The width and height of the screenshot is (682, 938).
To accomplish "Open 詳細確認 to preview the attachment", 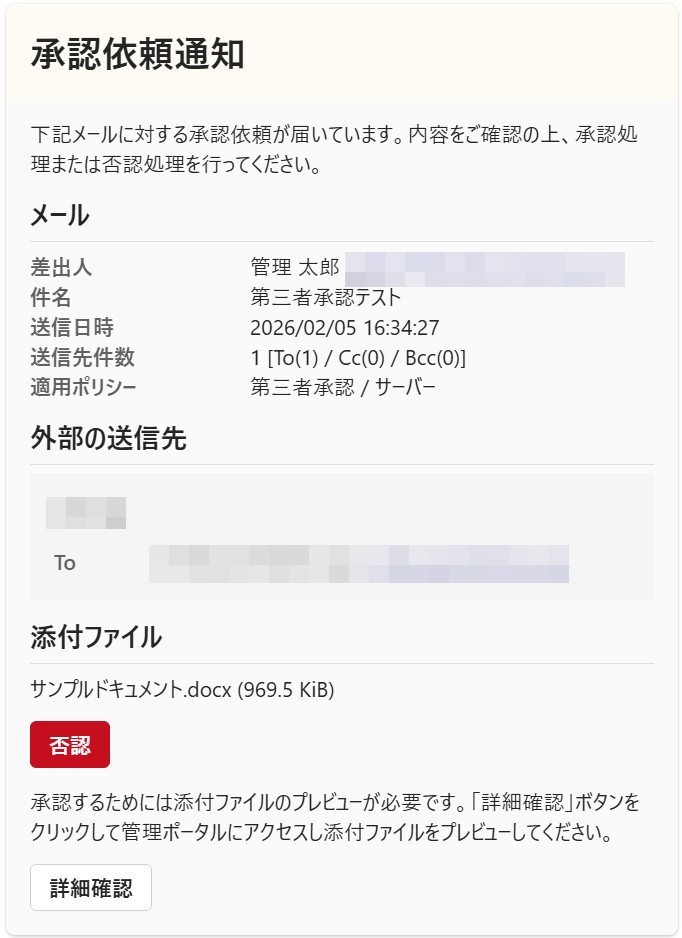I will (x=91, y=888).
